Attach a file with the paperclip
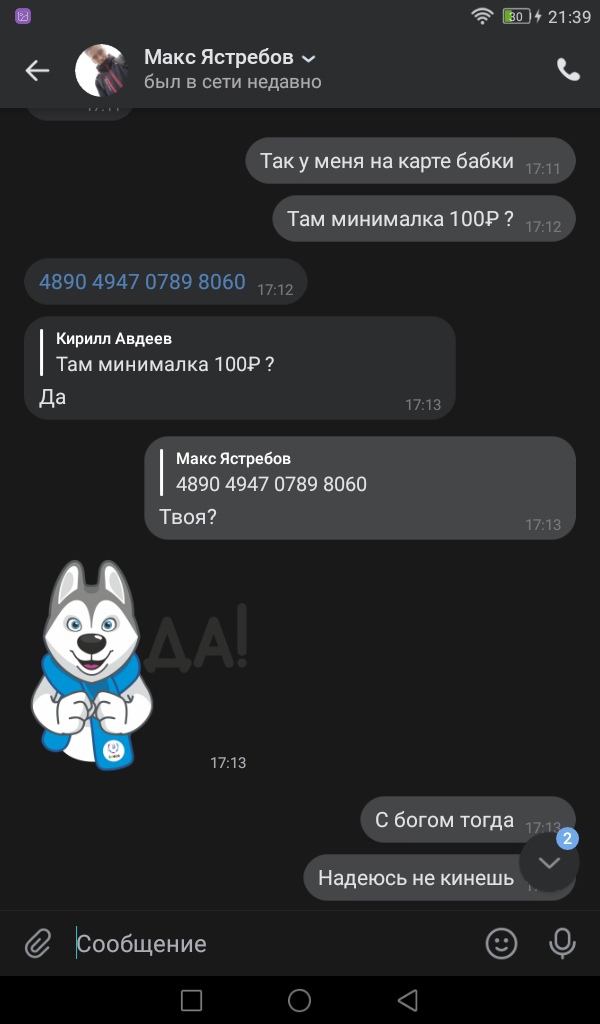Image resolution: width=600 pixels, height=1024 pixels. [x=38, y=943]
